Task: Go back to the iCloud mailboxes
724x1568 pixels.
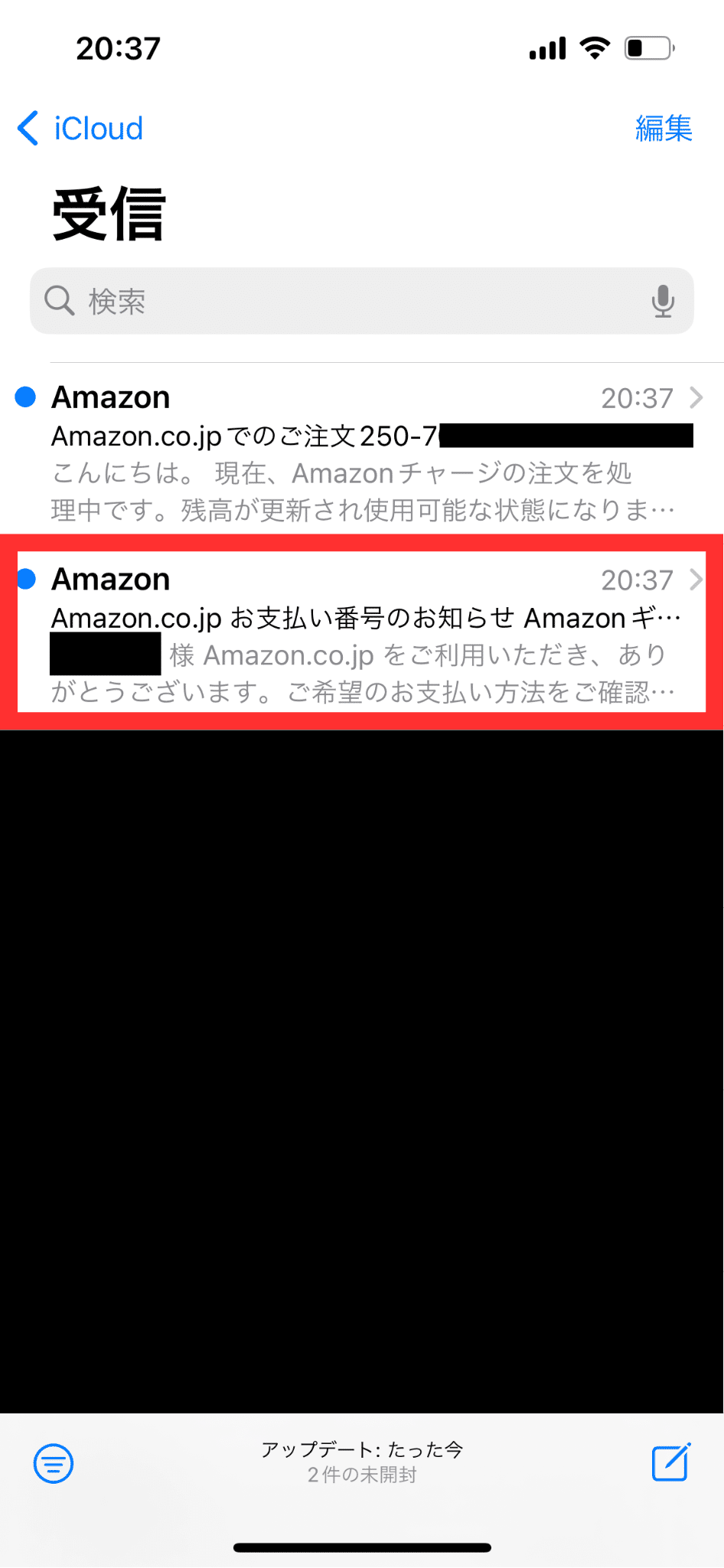Action: pos(80,128)
